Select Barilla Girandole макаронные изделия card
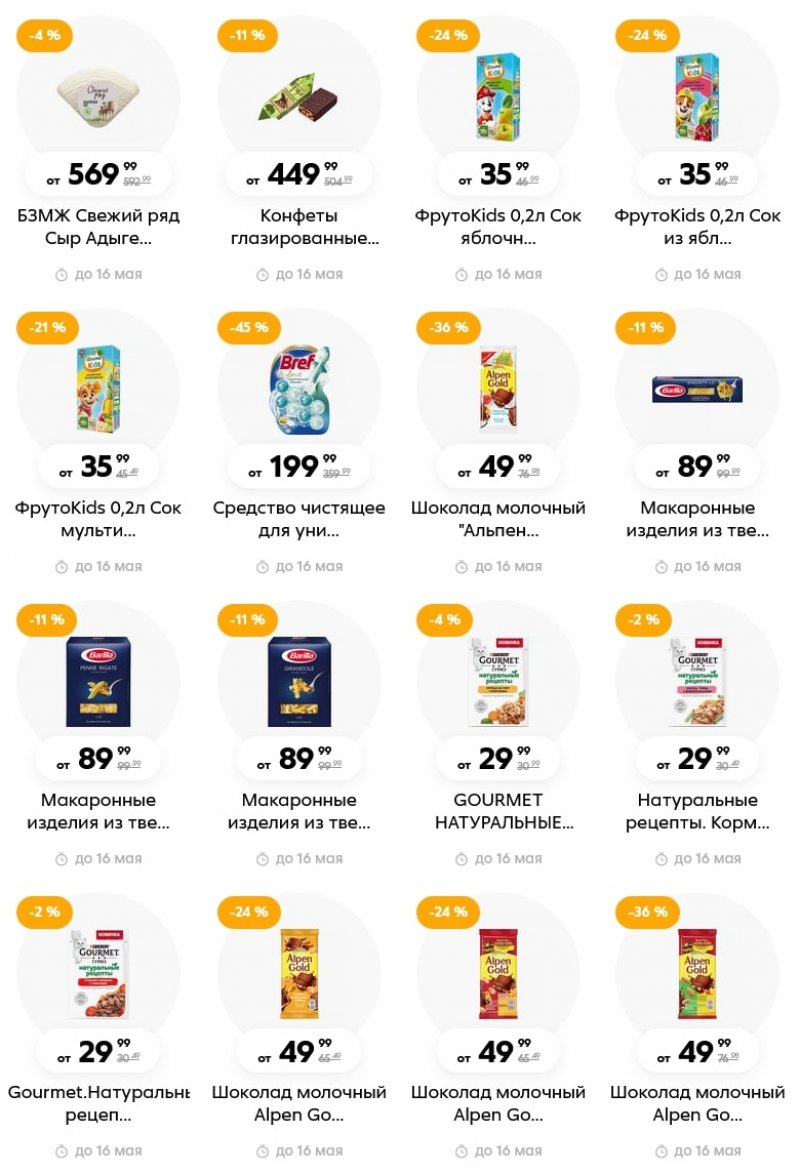 (299, 811)
